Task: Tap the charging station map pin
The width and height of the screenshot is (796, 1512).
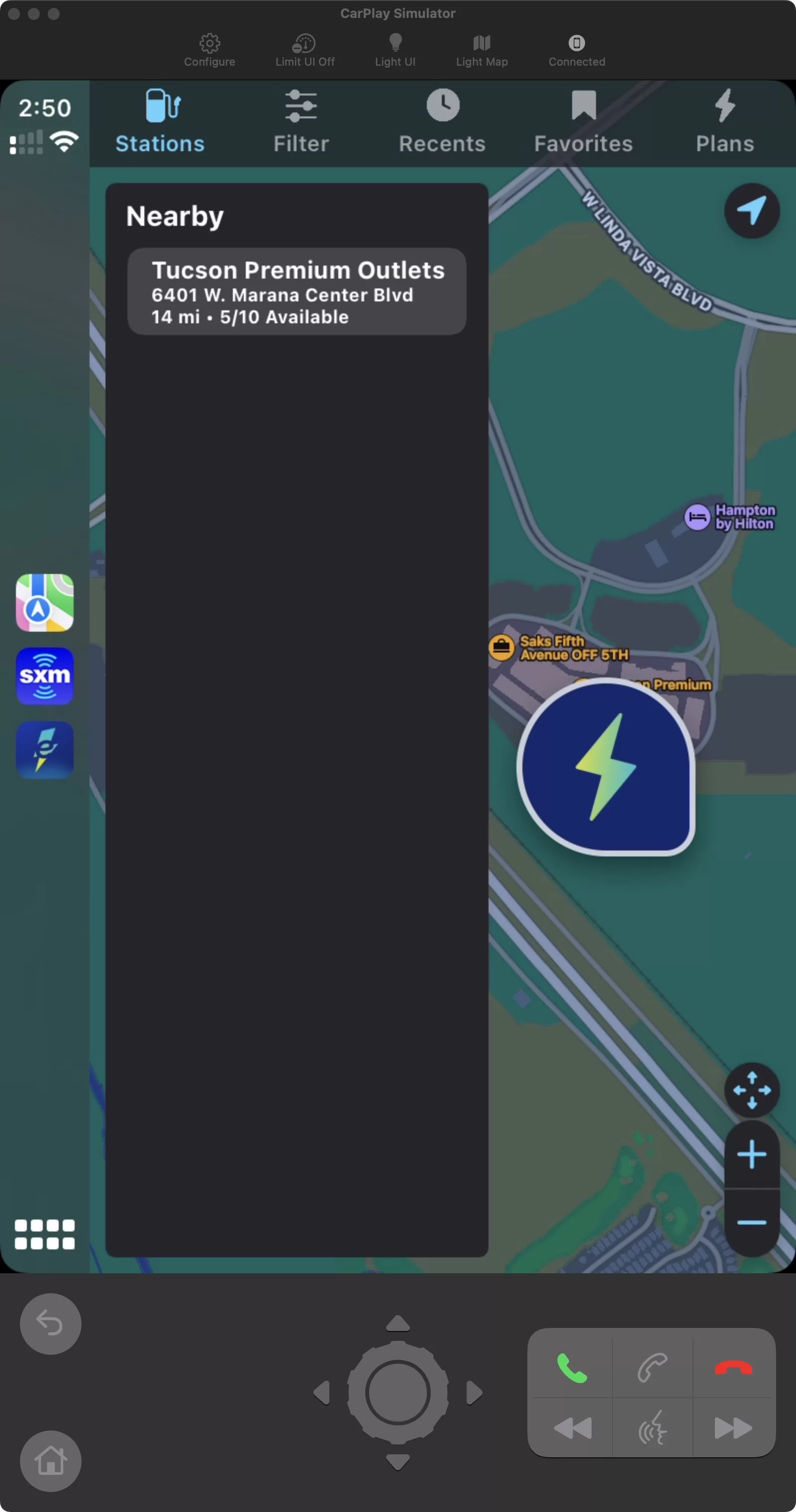Action: tap(606, 766)
